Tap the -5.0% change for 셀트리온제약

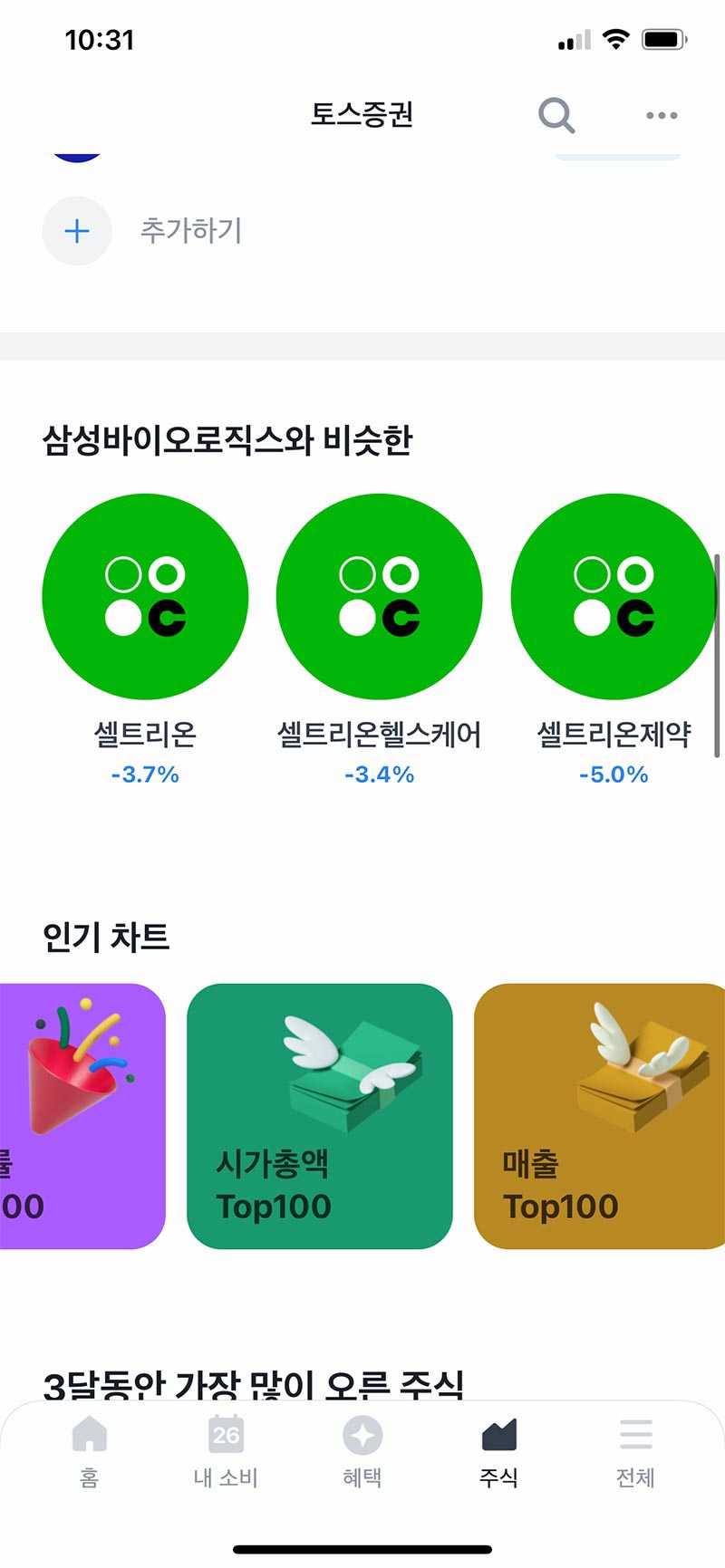point(613,775)
